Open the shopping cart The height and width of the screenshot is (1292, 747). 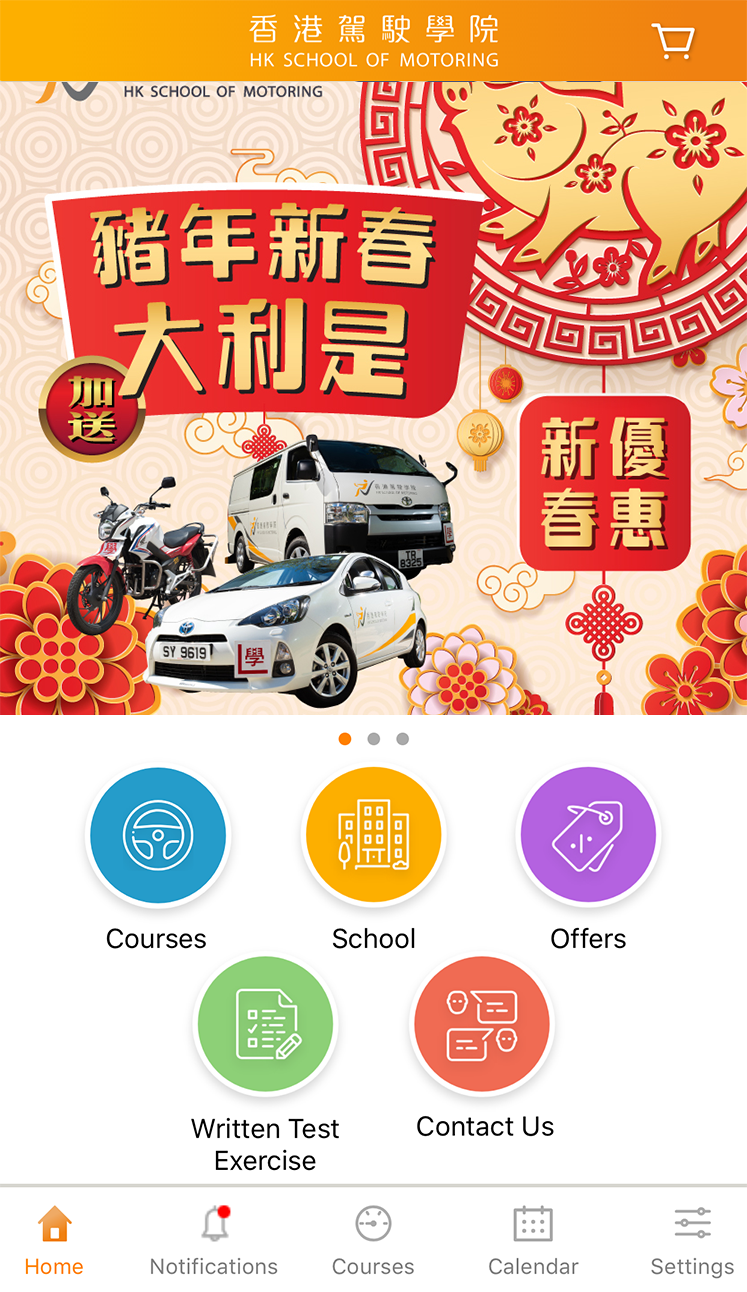coord(673,41)
